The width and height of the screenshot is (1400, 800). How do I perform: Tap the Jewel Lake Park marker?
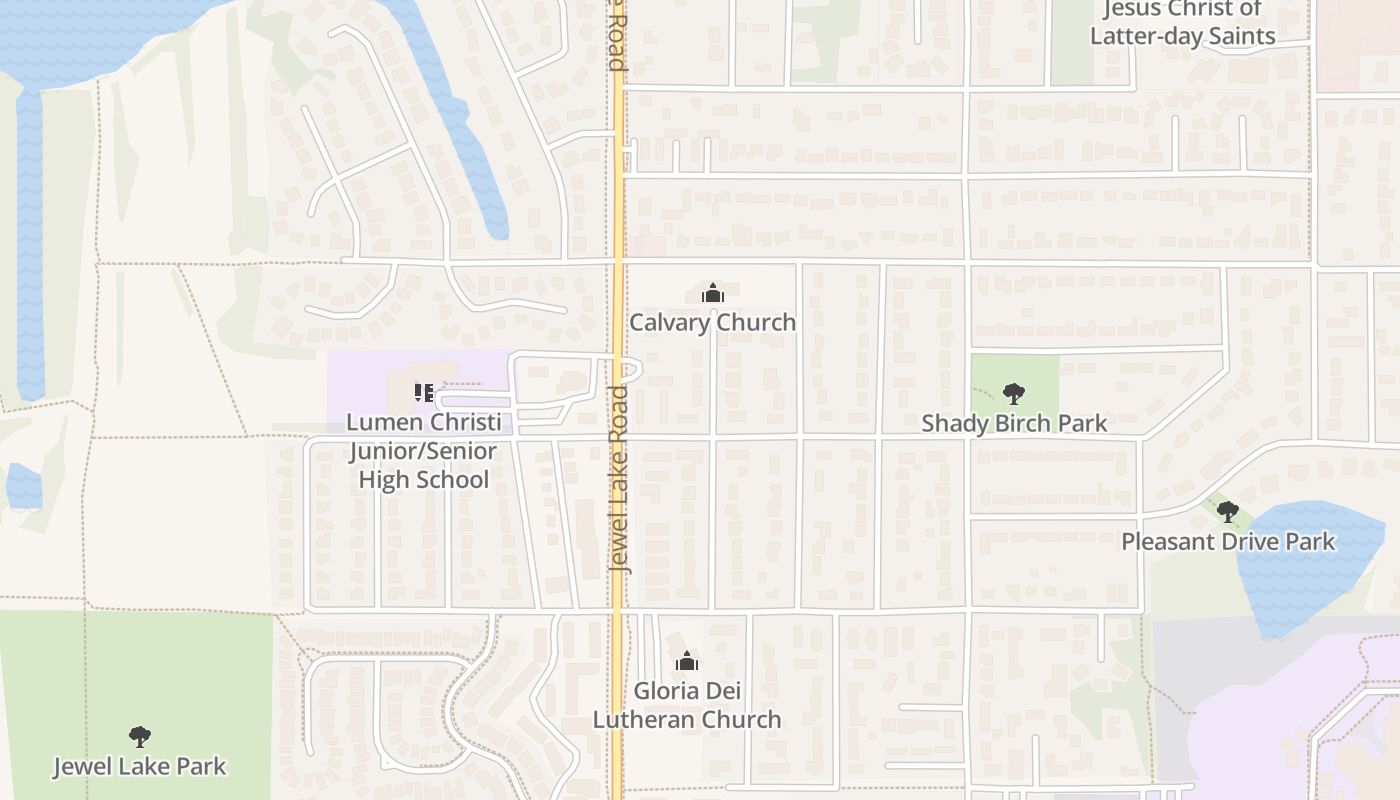pyautogui.click(x=140, y=737)
